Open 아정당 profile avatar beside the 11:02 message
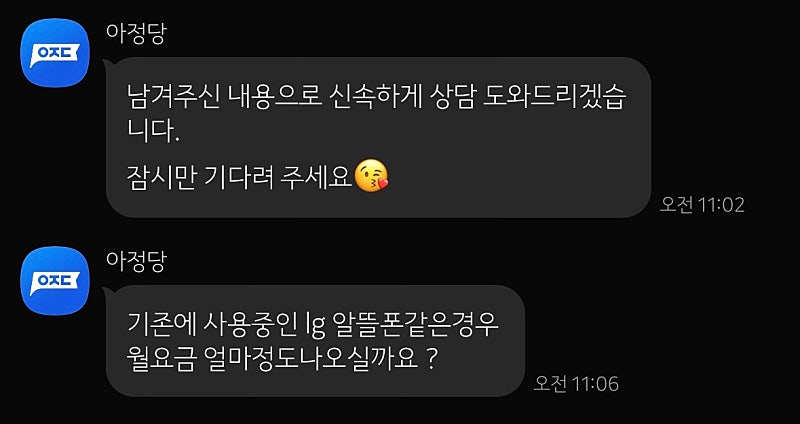The width and height of the screenshot is (800, 424). (x=55, y=52)
